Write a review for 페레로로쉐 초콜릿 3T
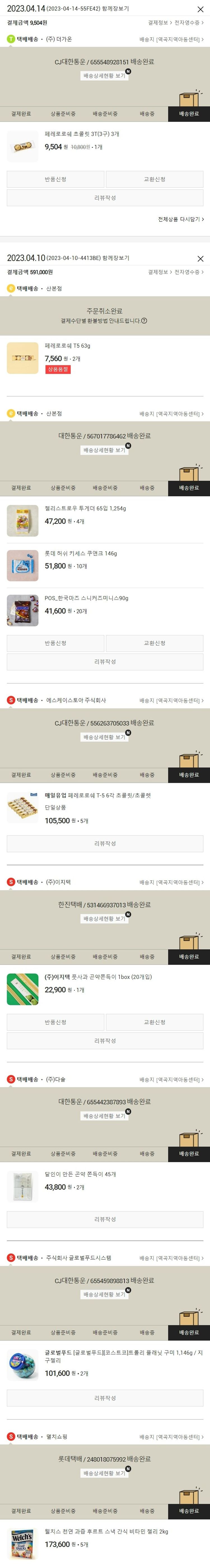 click(x=105, y=198)
